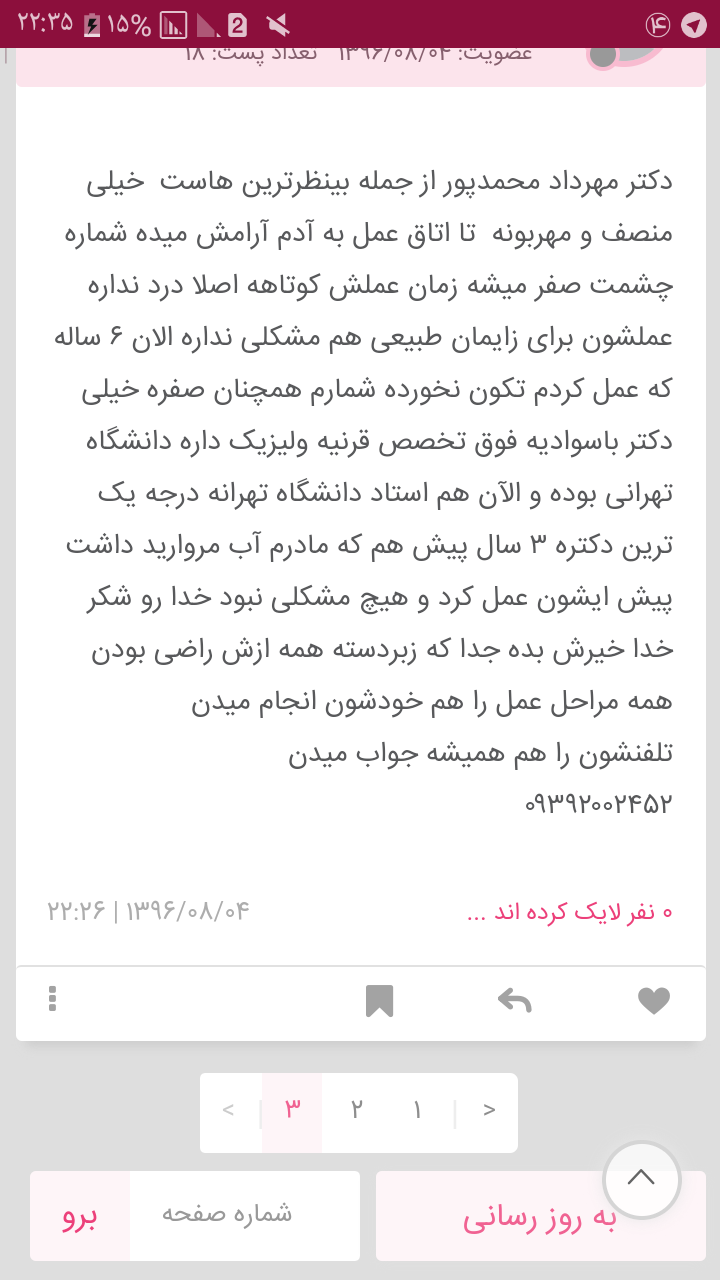Tap the left pagination arrow

click(229, 1110)
